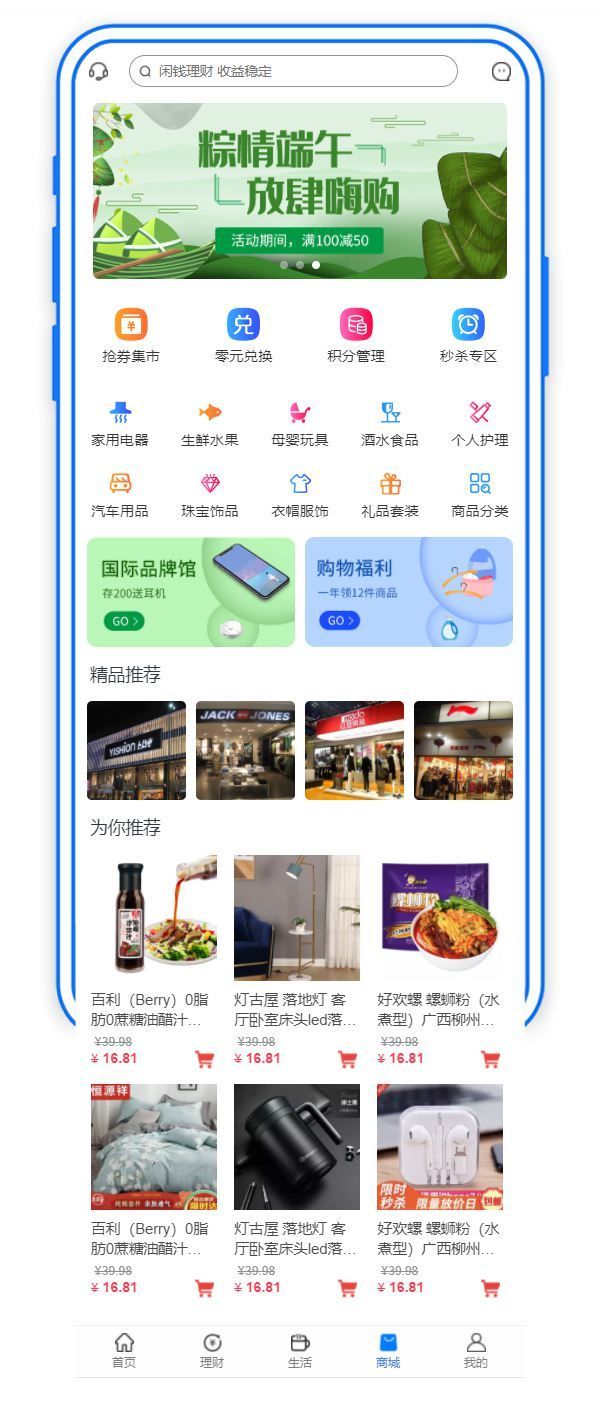Browse the 生鲜水果 category
The height and width of the screenshot is (1405, 600).
click(210, 424)
